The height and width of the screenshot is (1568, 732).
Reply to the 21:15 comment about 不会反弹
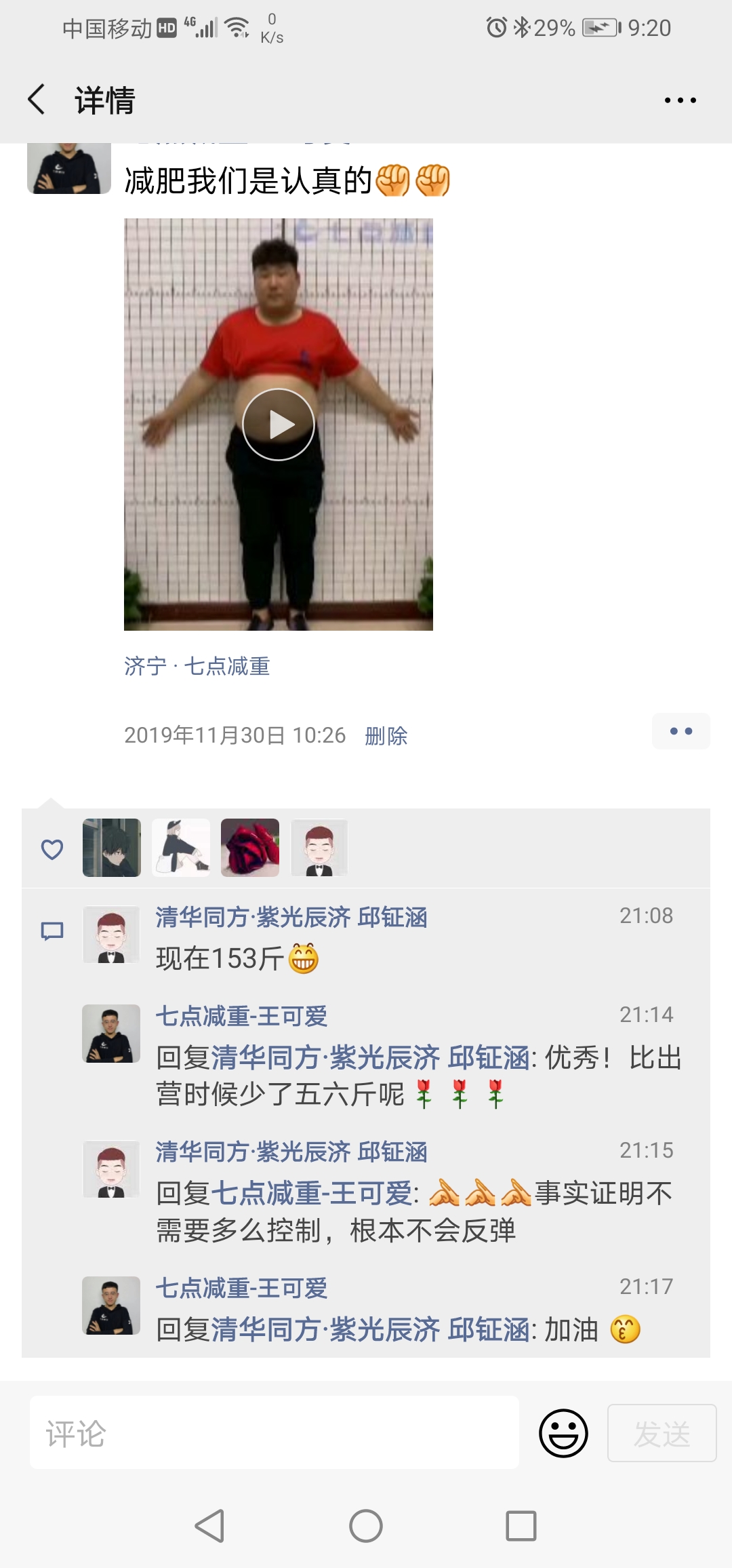[x=413, y=1212]
